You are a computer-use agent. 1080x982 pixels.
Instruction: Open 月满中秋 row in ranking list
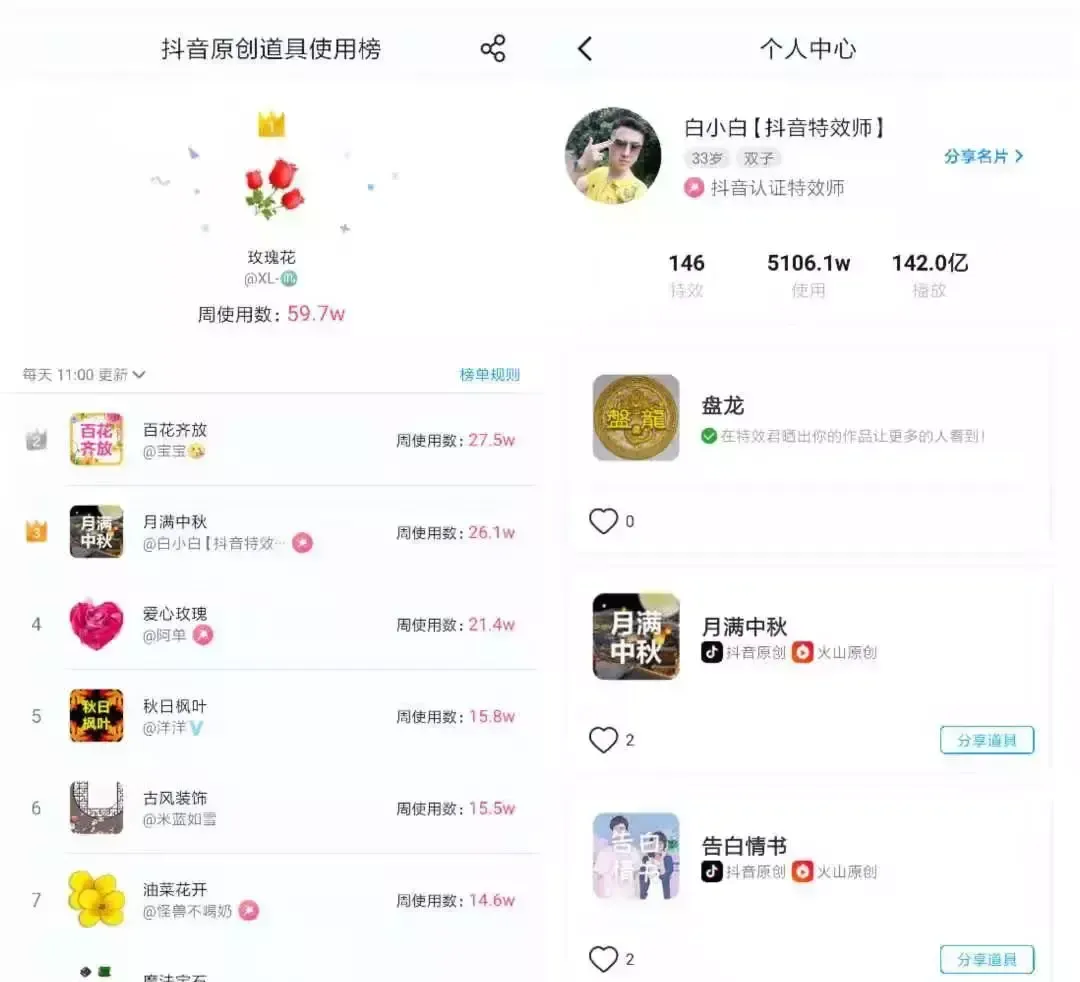[280, 532]
